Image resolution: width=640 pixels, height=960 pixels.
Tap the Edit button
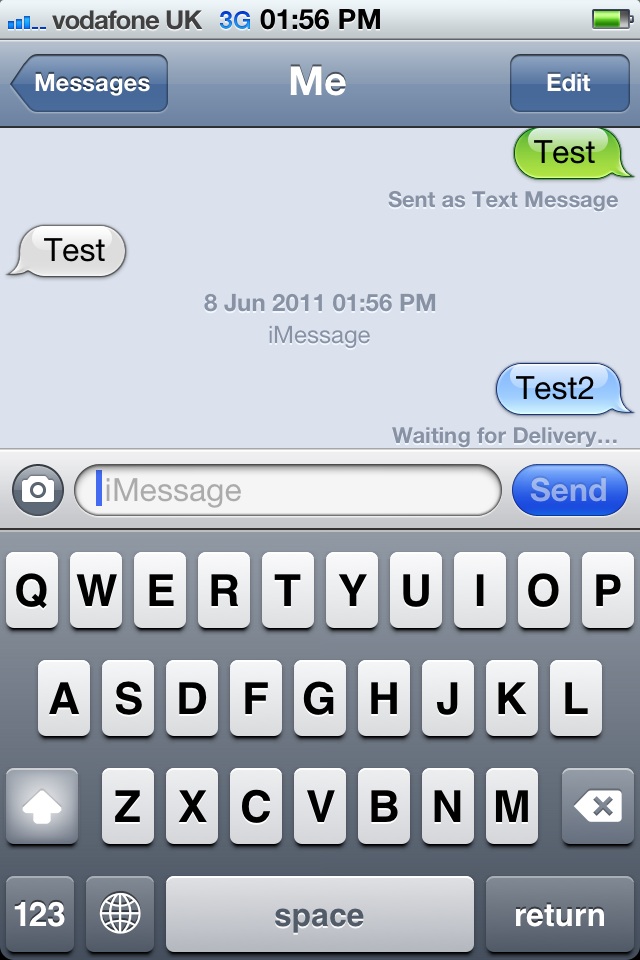click(x=568, y=83)
